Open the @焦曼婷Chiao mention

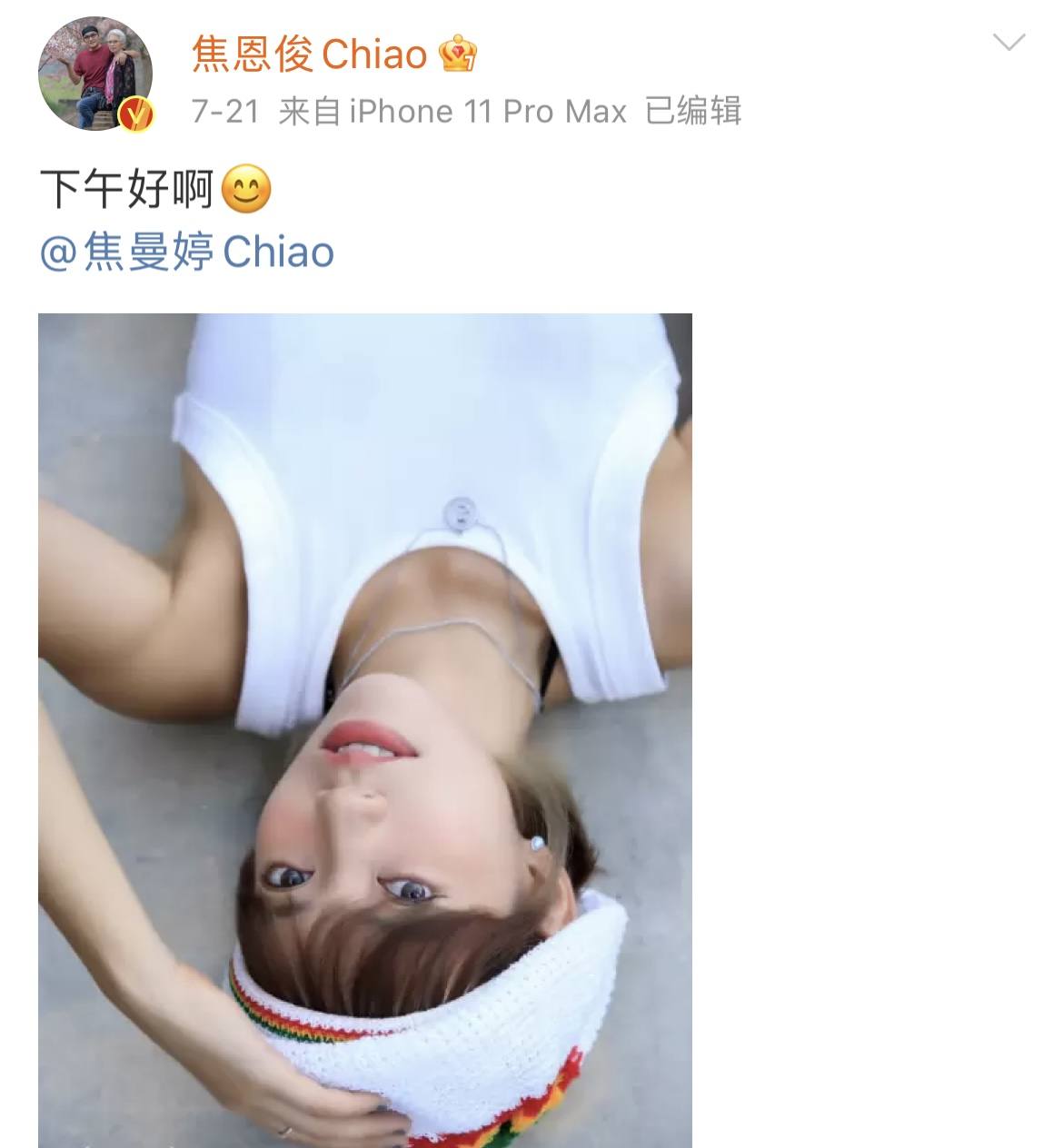187,252
